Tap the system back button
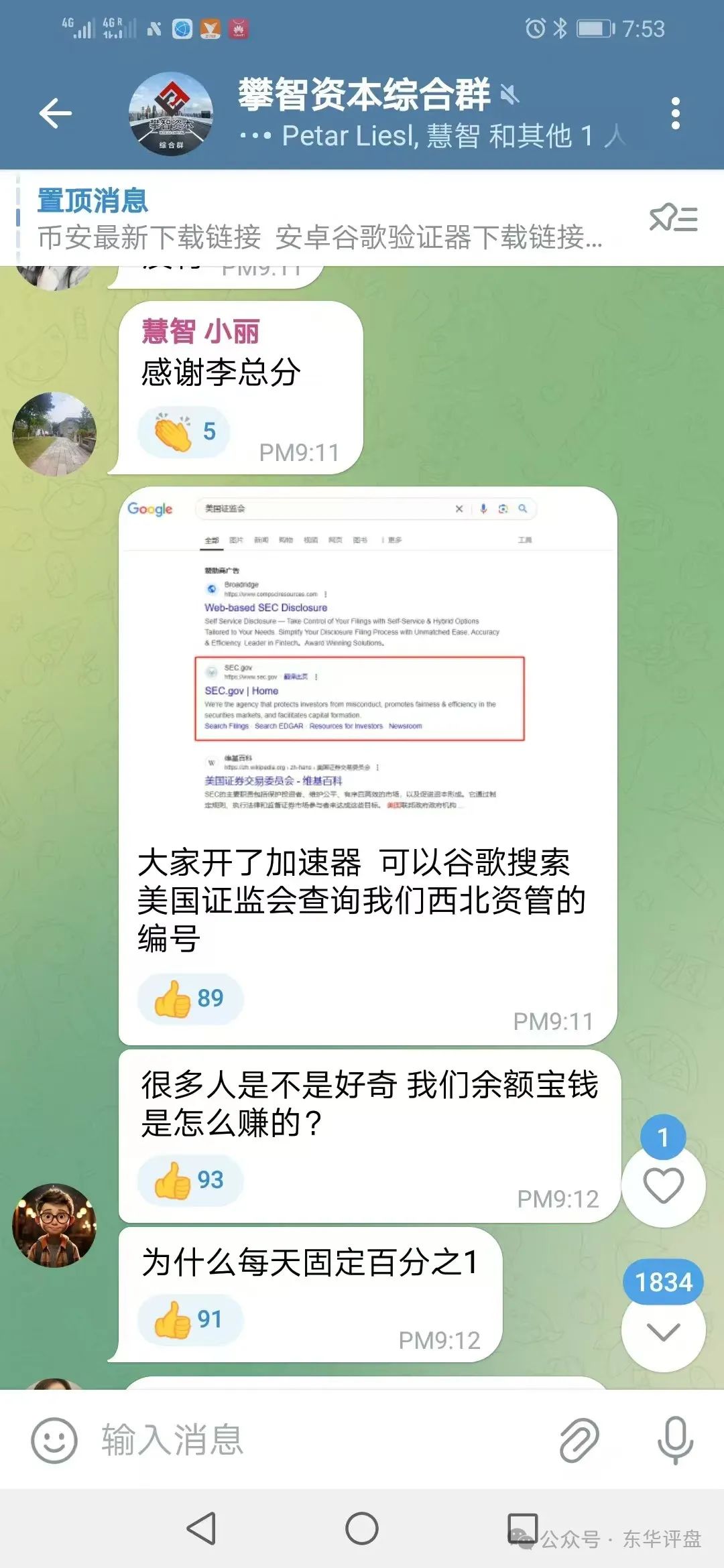The image size is (724, 1568). [201, 1528]
